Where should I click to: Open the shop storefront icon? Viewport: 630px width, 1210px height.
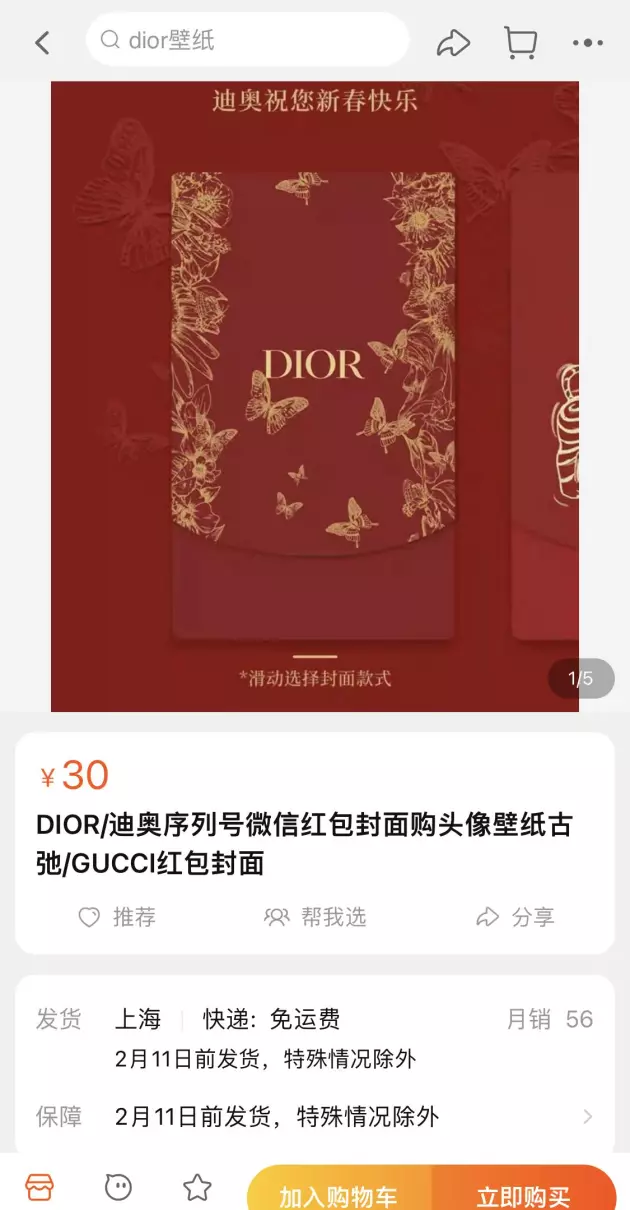coord(39,1187)
